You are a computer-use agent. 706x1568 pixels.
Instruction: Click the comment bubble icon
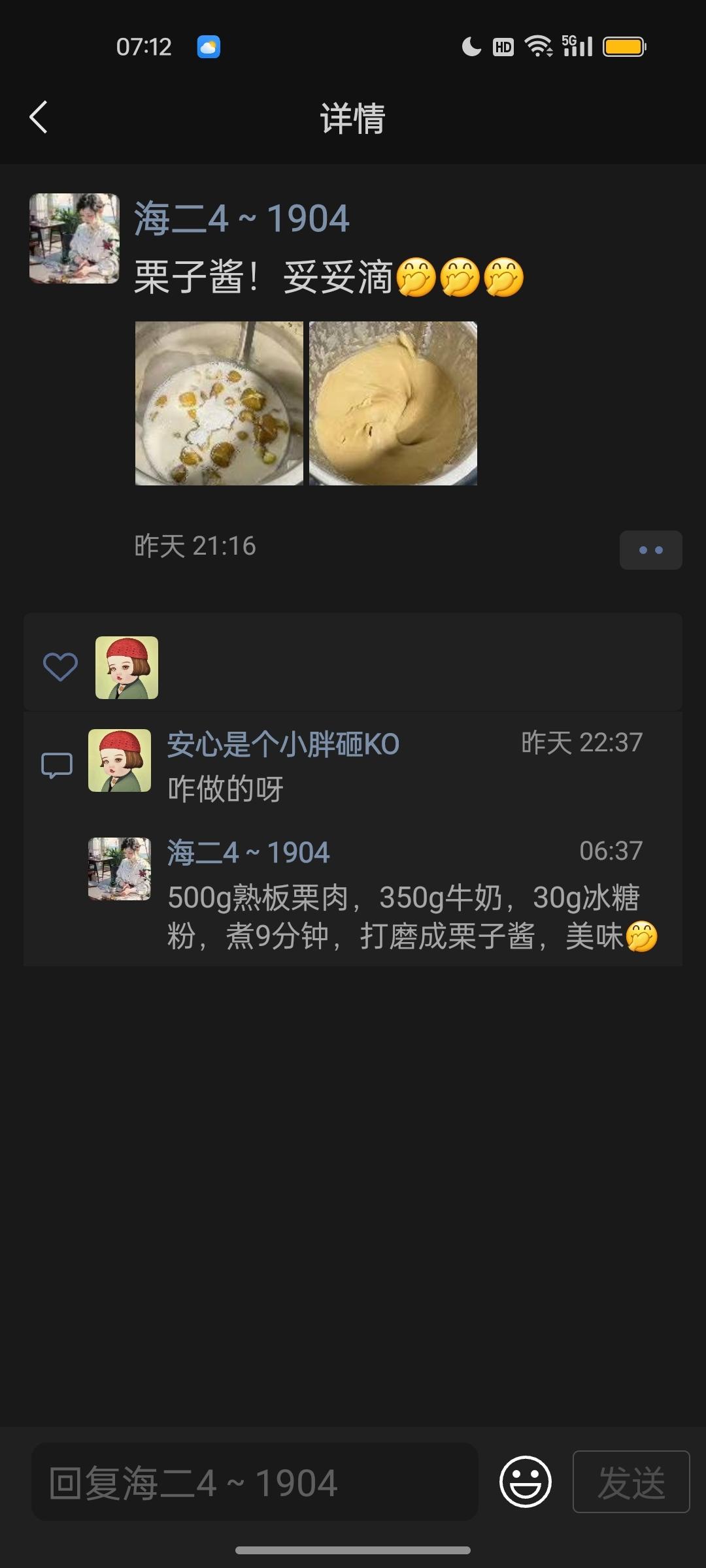(x=58, y=764)
